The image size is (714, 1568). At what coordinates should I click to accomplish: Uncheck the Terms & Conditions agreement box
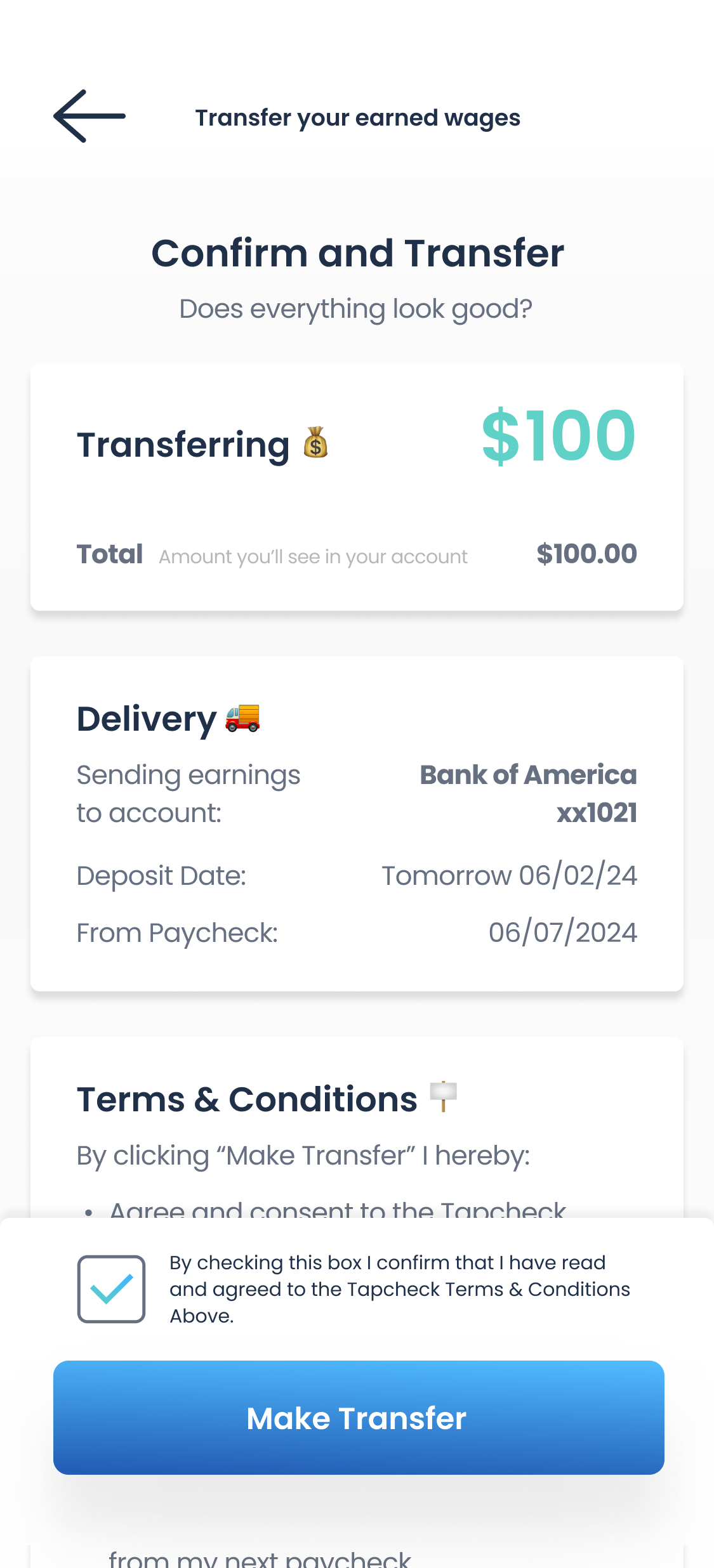click(x=111, y=1289)
